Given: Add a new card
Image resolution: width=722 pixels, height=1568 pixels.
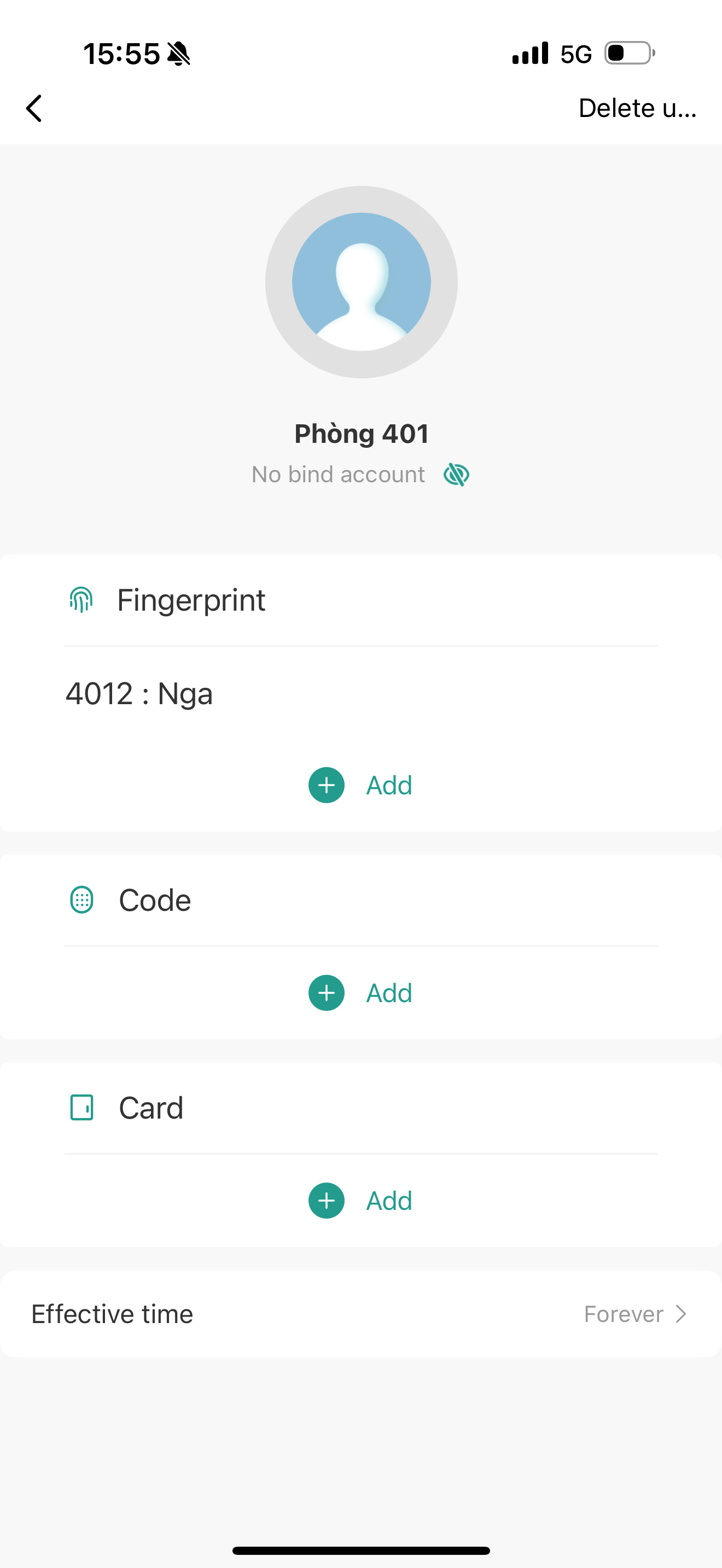Looking at the screenshot, I should tap(360, 1201).
